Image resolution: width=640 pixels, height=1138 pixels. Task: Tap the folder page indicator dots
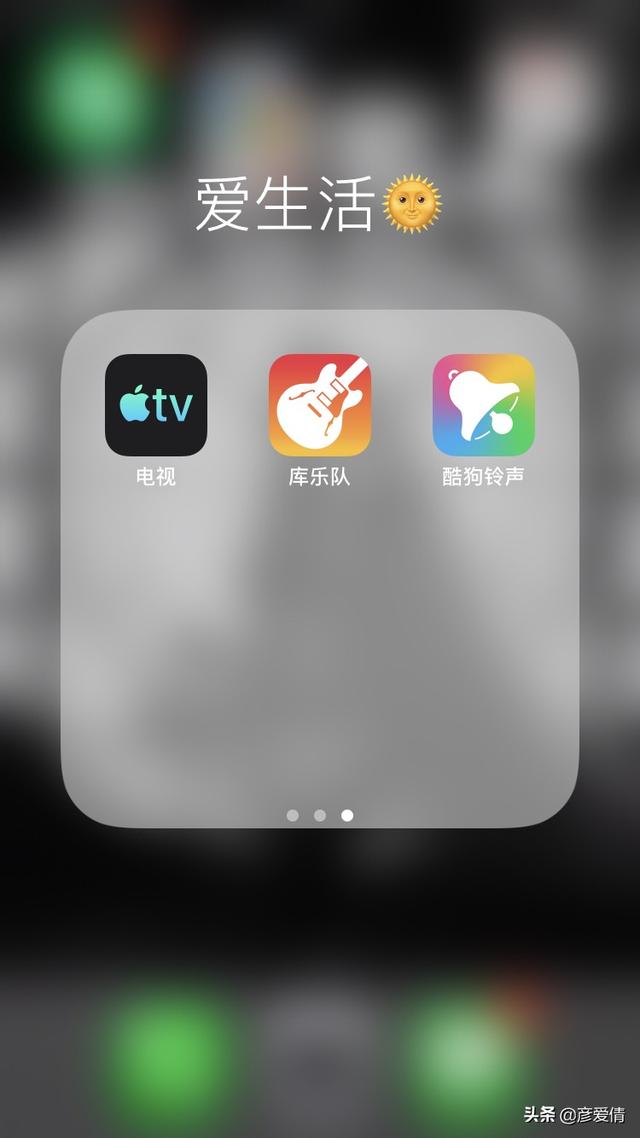[x=320, y=815]
